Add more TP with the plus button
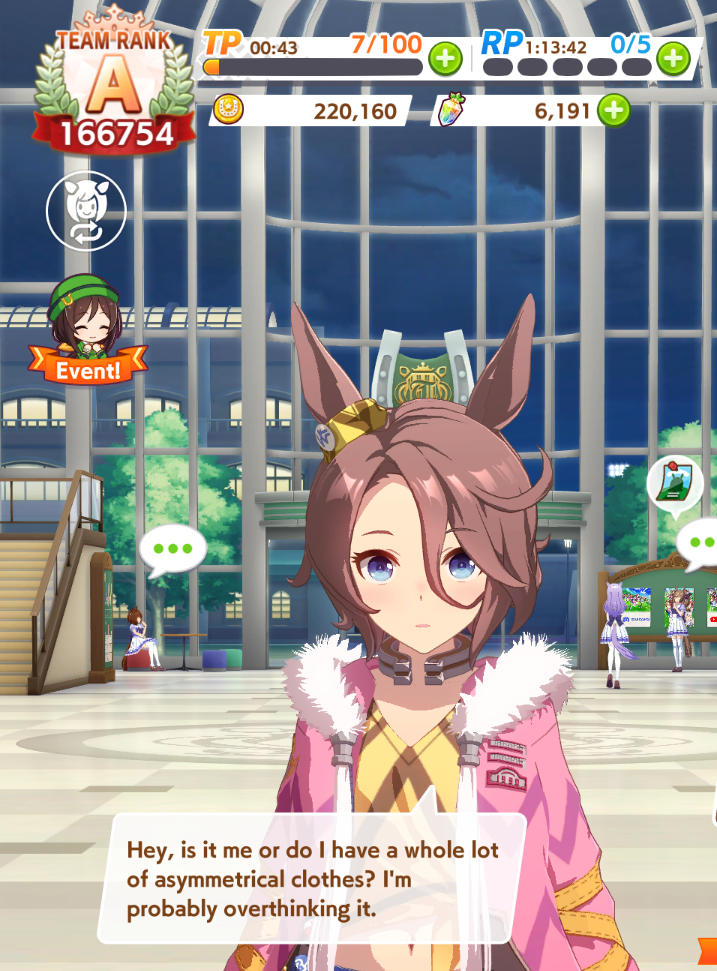Image resolution: width=717 pixels, height=971 pixels. pyautogui.click(x=445, y=59)
